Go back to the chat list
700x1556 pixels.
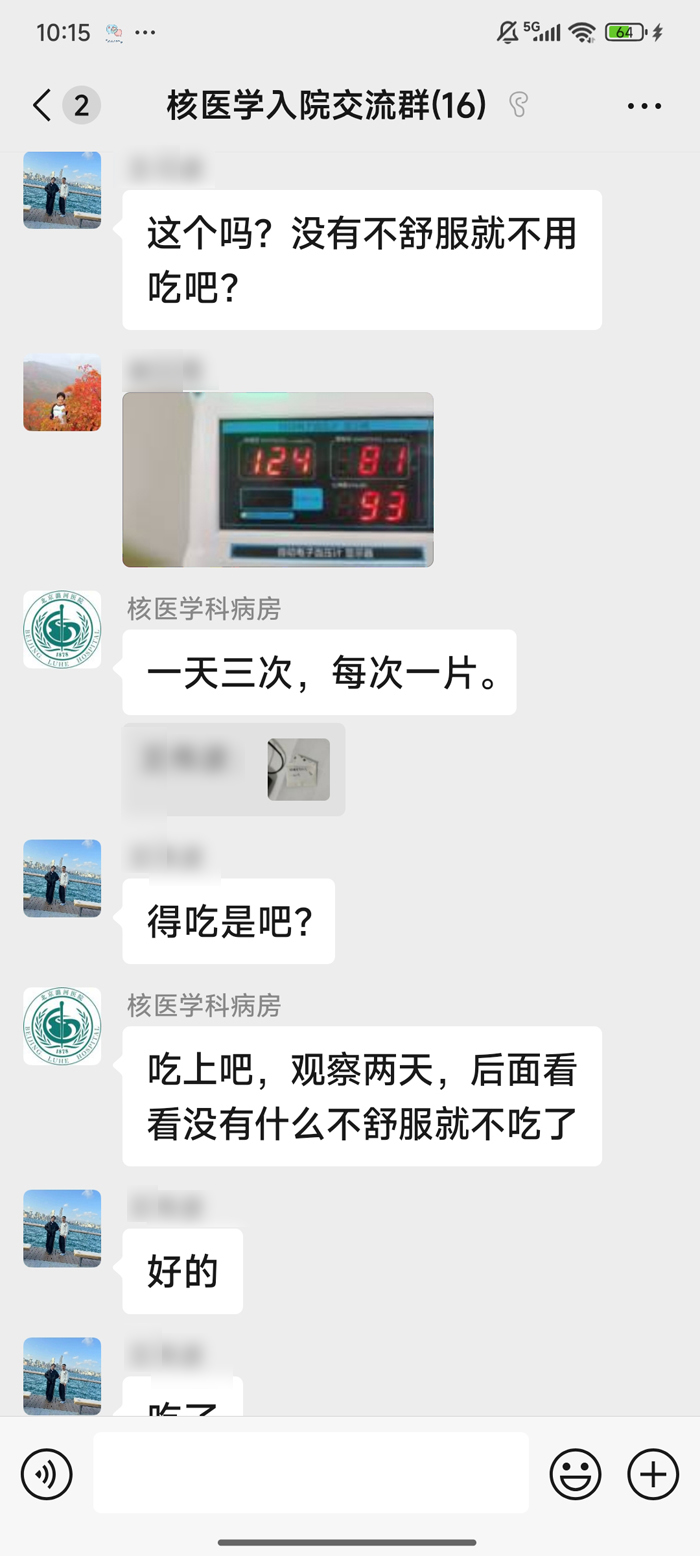(42, 105)
